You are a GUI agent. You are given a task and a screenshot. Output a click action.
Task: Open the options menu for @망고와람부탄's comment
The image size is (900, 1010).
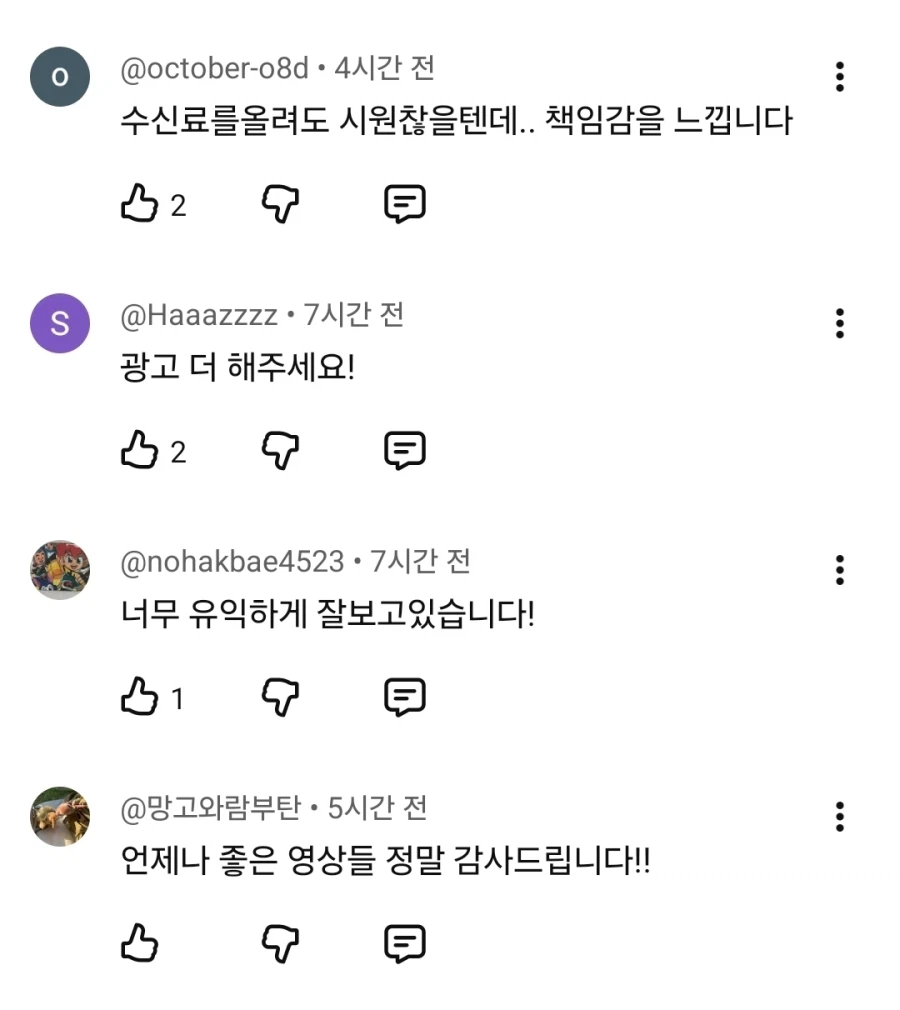point(839,817)
